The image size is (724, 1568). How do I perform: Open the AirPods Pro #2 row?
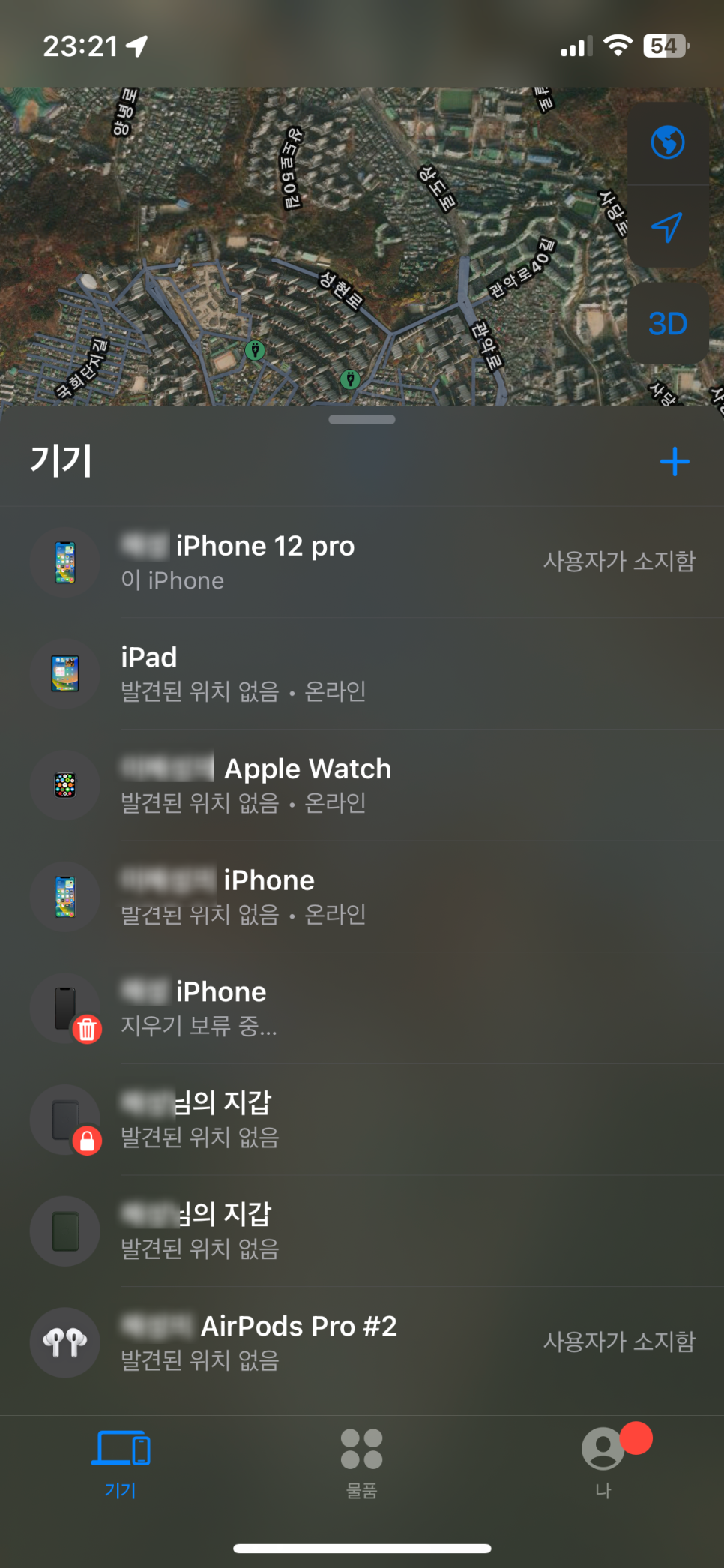362,1342
